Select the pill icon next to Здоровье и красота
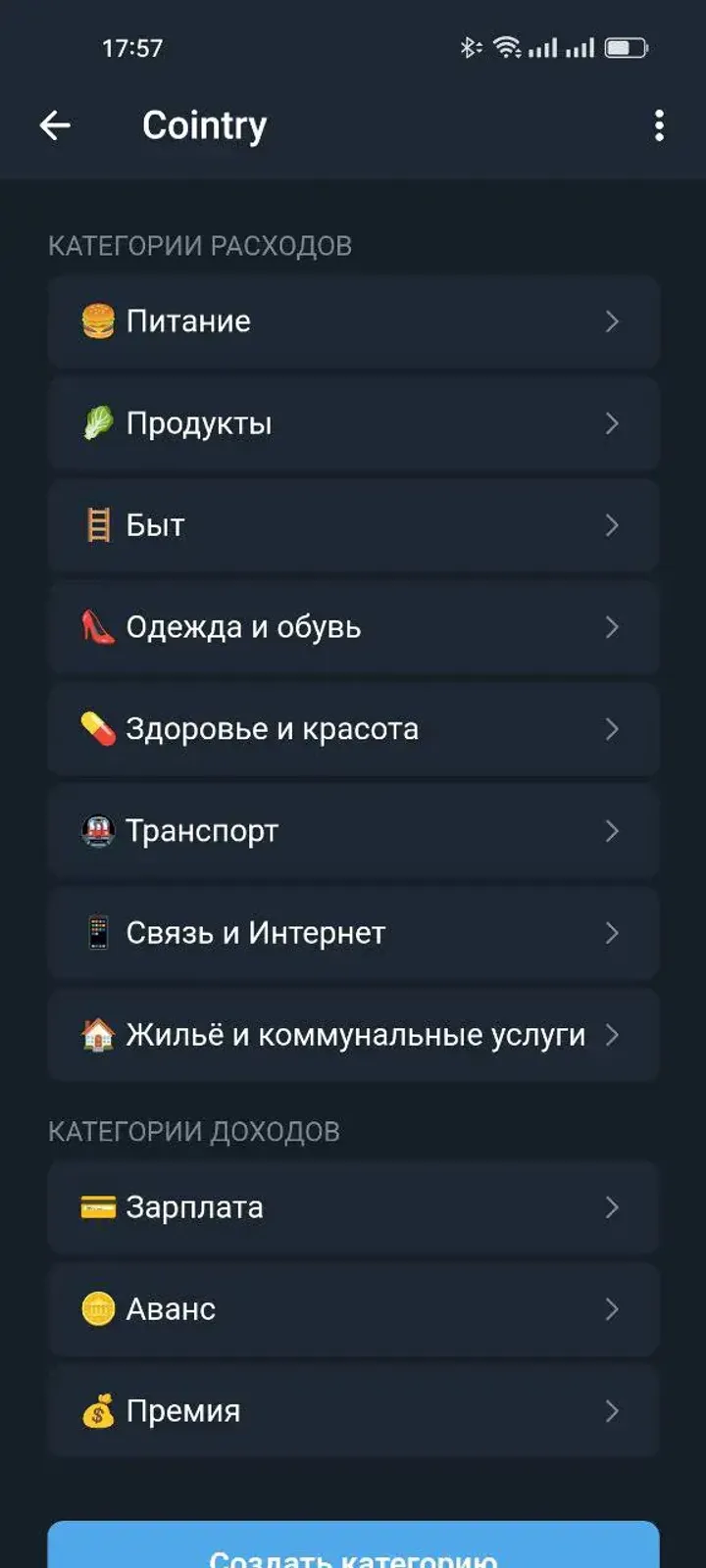Screen dimensions: 706x1568 [x=97, y=729]
